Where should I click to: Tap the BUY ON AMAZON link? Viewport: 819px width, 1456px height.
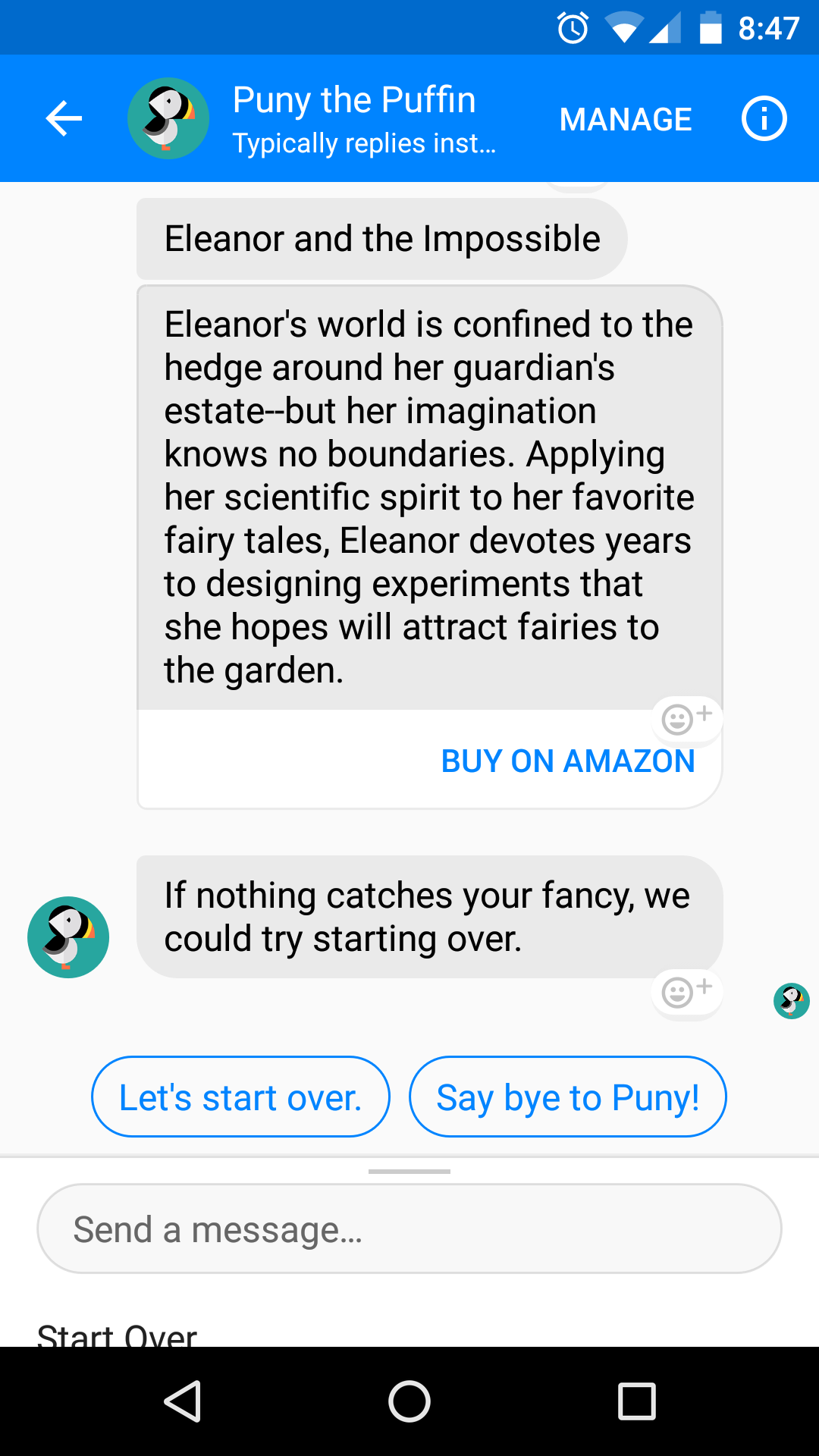568,761
